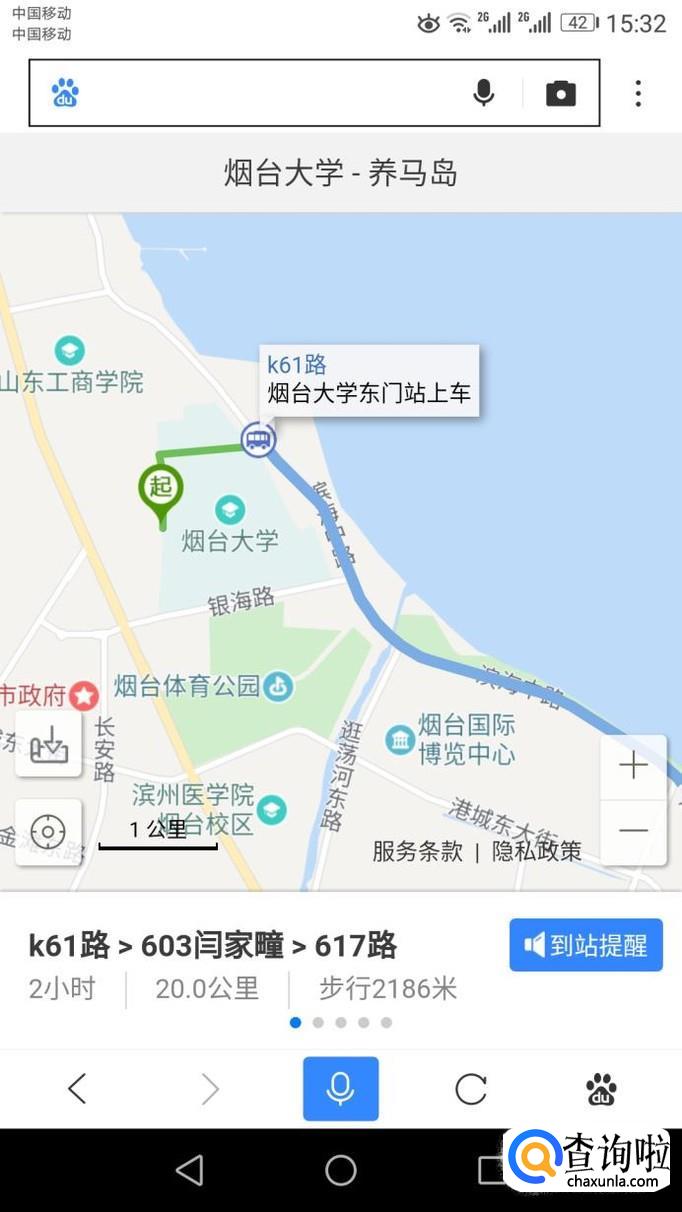Viewport: 682px width, 1212px height.
Task: Open the 隐私政策 link
Action: 536,851
